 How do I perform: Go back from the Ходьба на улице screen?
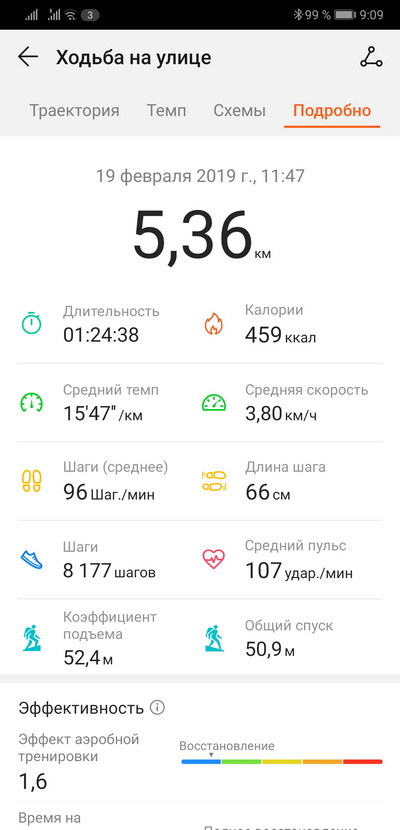pos(28,57)
